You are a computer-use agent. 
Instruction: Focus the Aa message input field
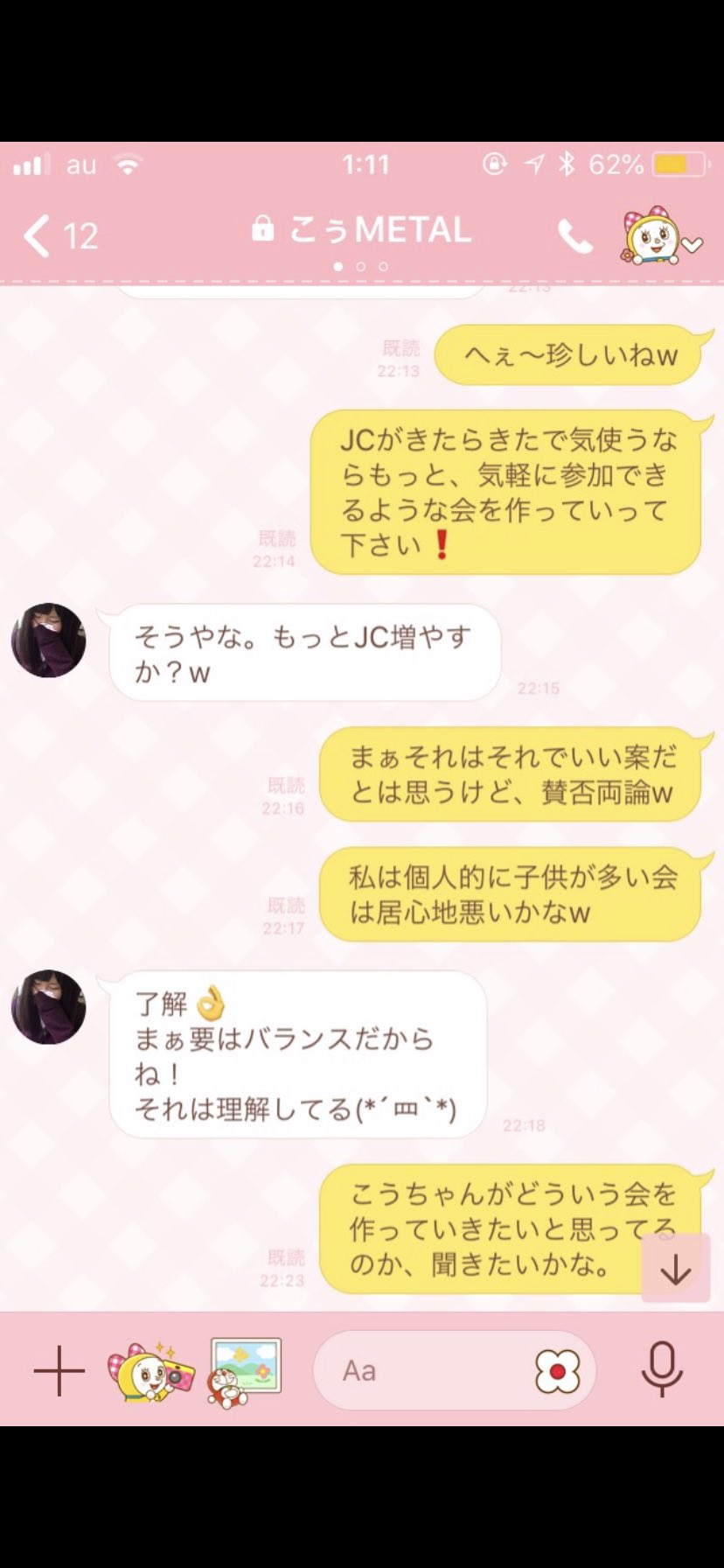tap(420, 1370)
